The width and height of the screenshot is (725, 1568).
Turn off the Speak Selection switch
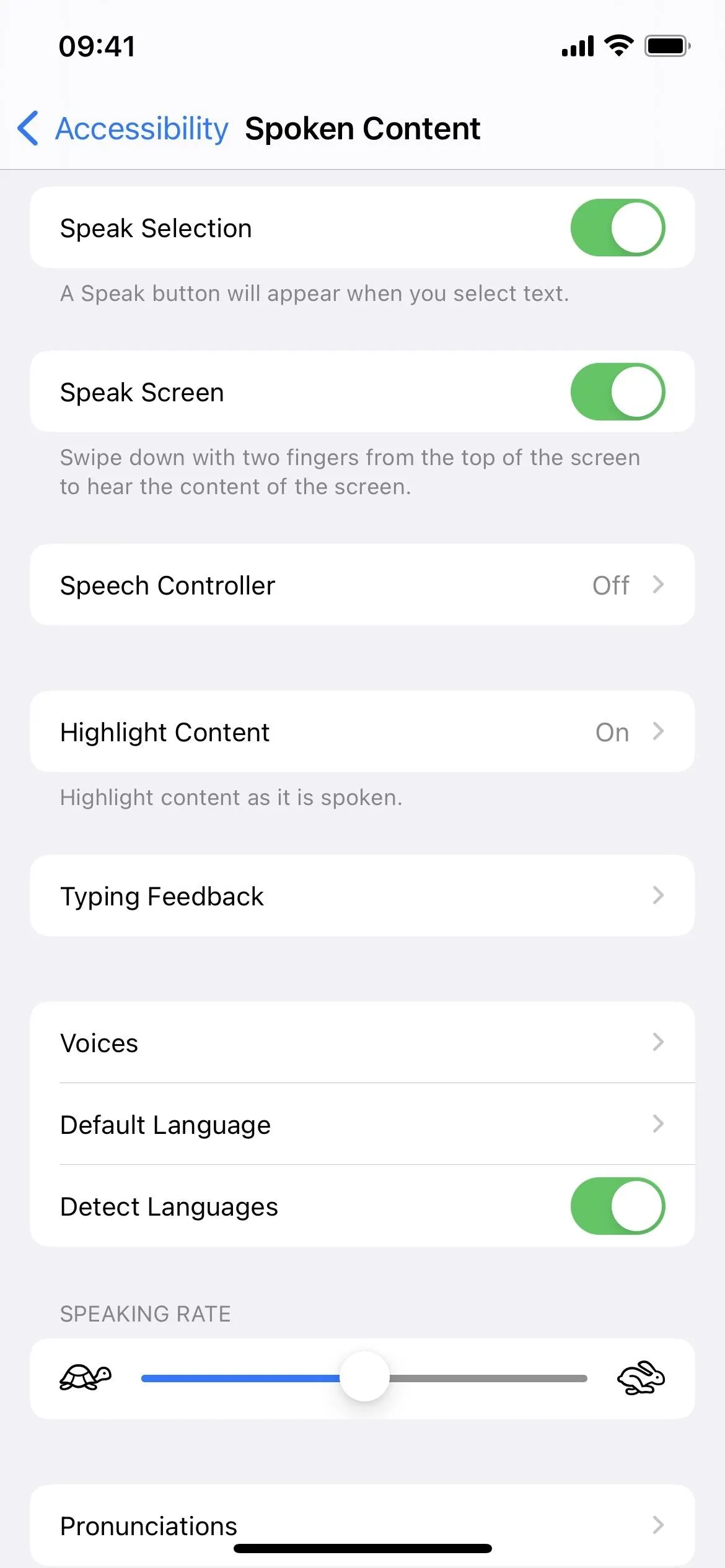click(x=617, y=227)
